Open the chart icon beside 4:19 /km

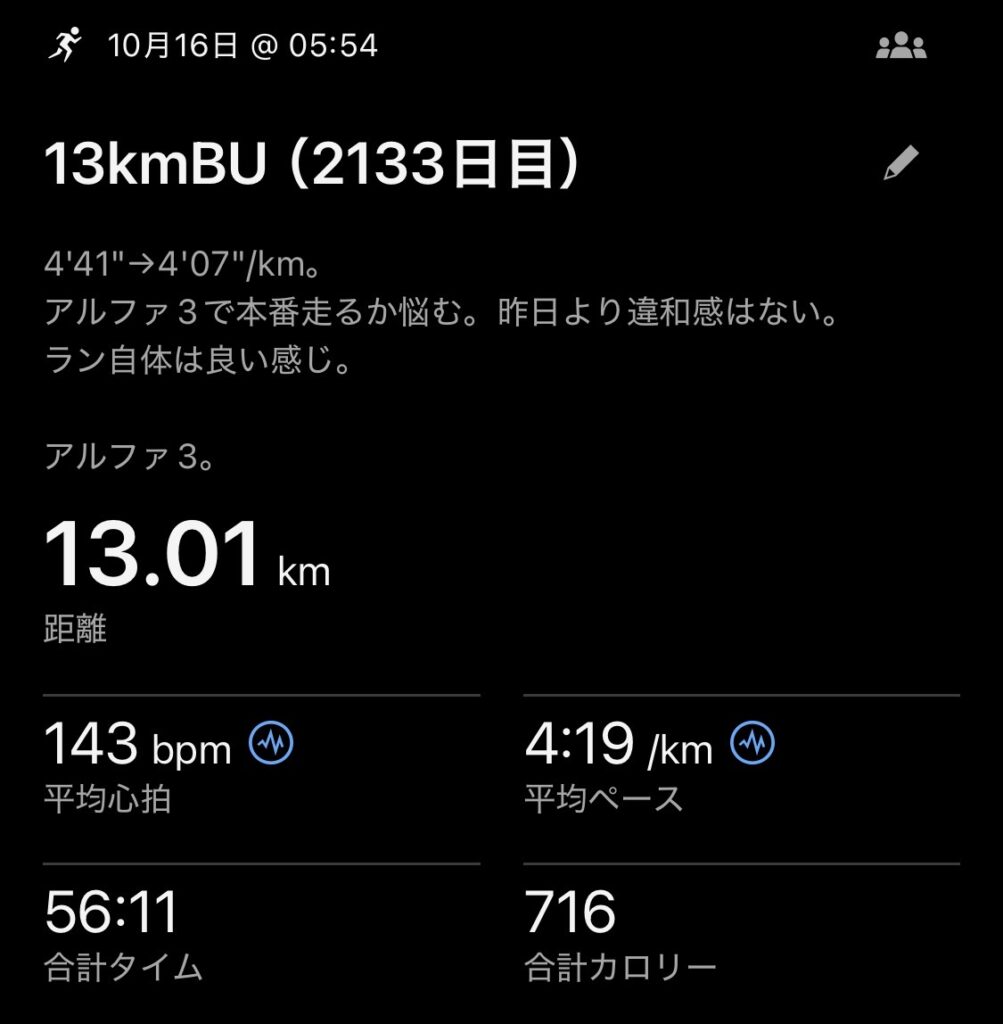[753, 743]
